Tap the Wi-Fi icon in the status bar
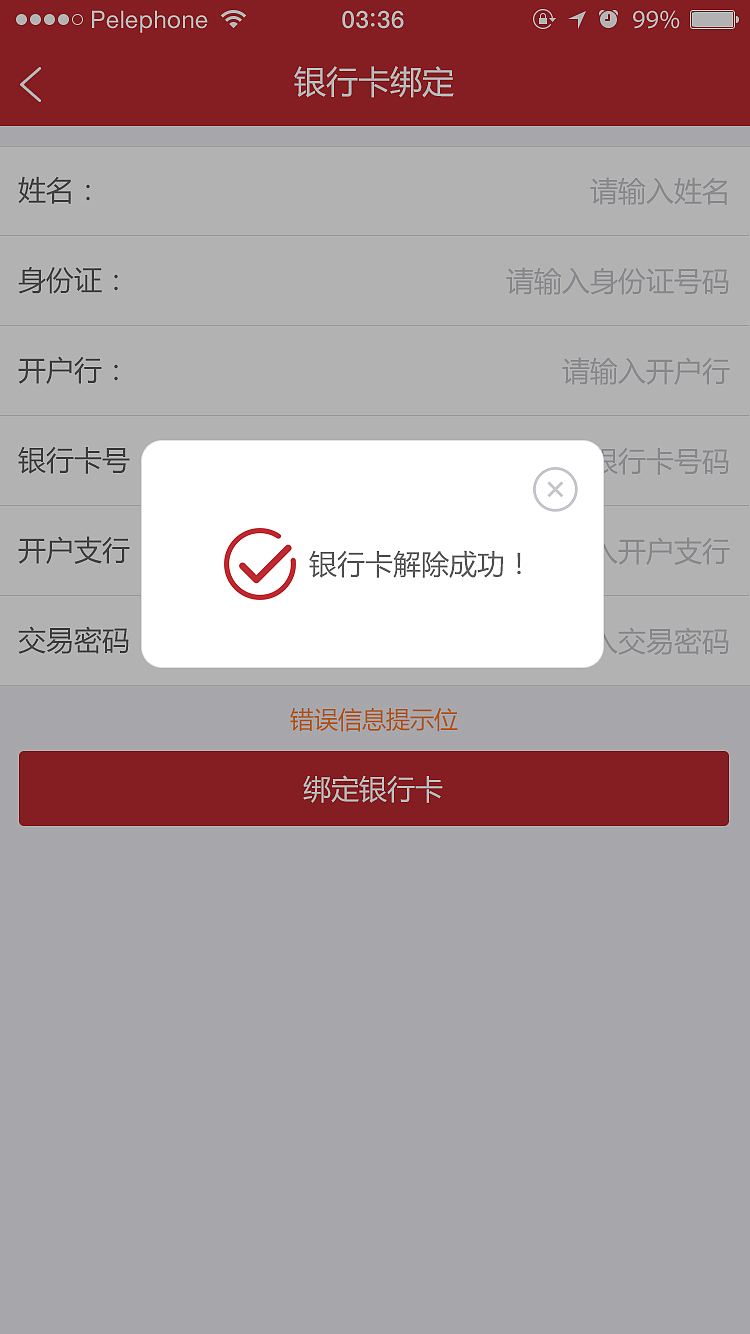Viewport: 750px width, 1334px height. pyautogui.click(x=233, y=18)
